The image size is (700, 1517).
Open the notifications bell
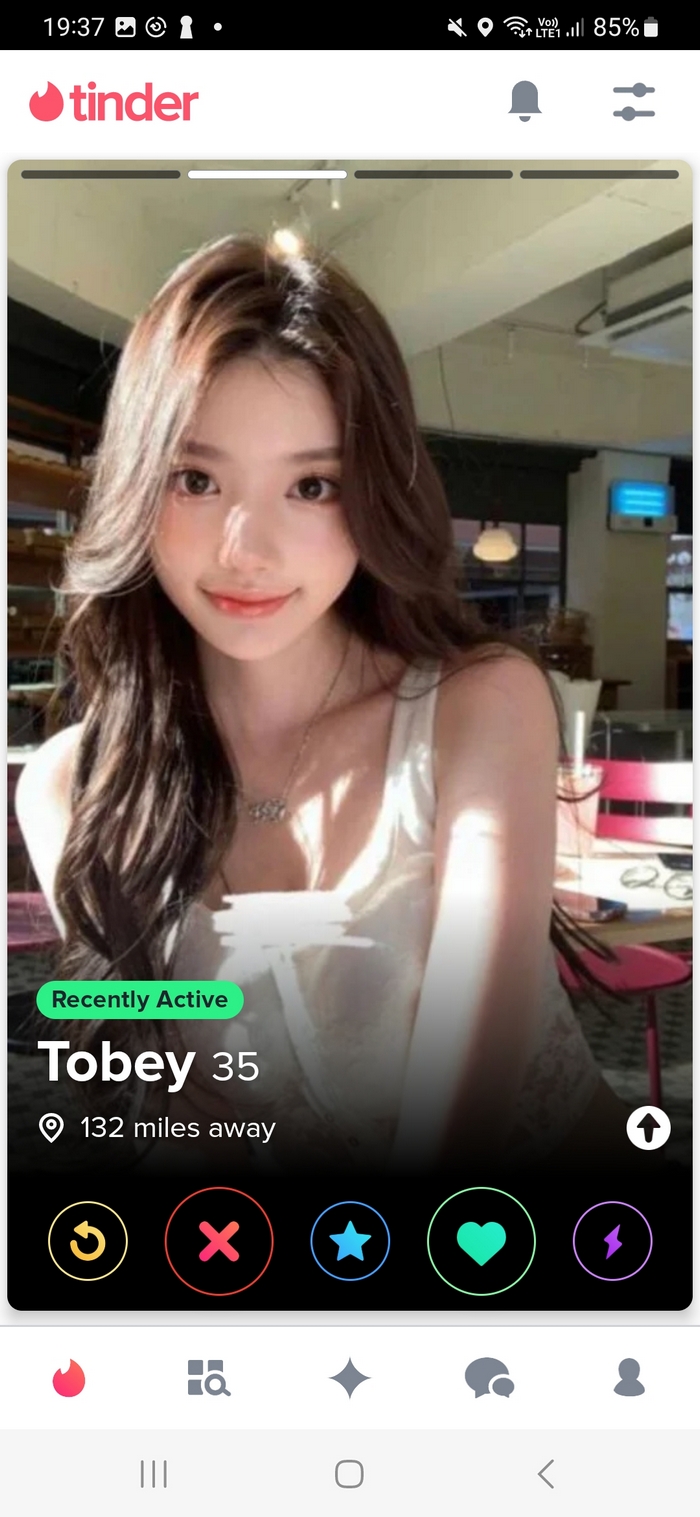525,101
